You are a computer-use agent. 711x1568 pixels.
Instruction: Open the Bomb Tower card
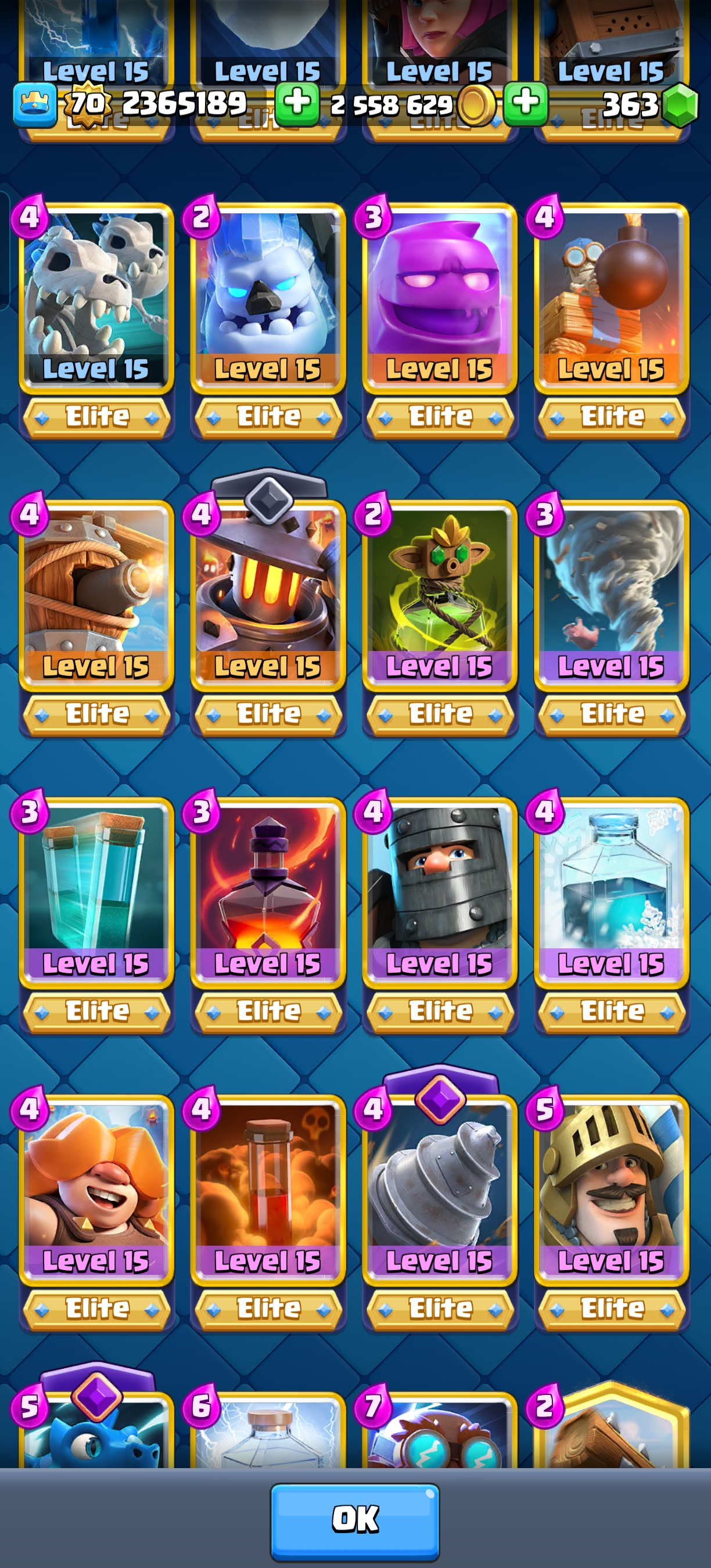tap(611, 299)
